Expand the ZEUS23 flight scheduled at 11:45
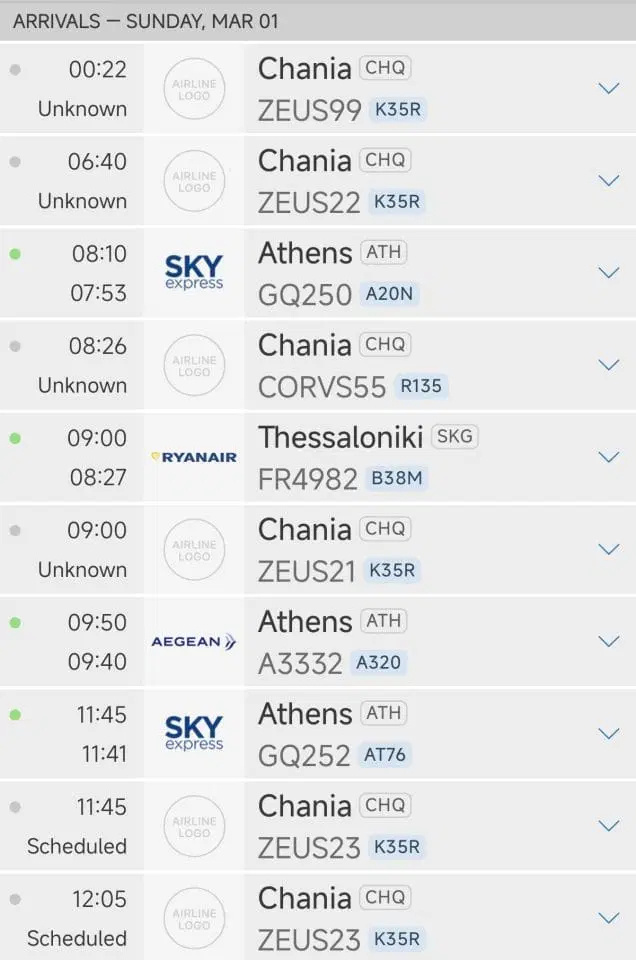Viewport: 636px width, 960px height. 608,826
